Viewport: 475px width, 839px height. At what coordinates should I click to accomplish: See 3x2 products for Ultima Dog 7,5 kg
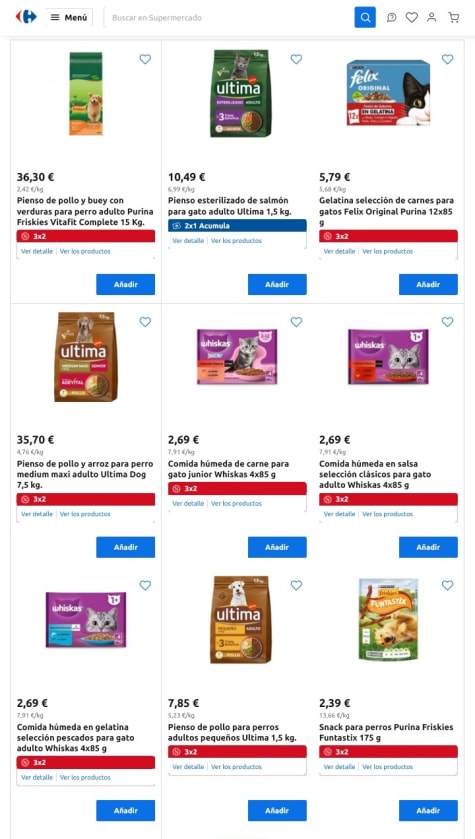click(85, 514)
